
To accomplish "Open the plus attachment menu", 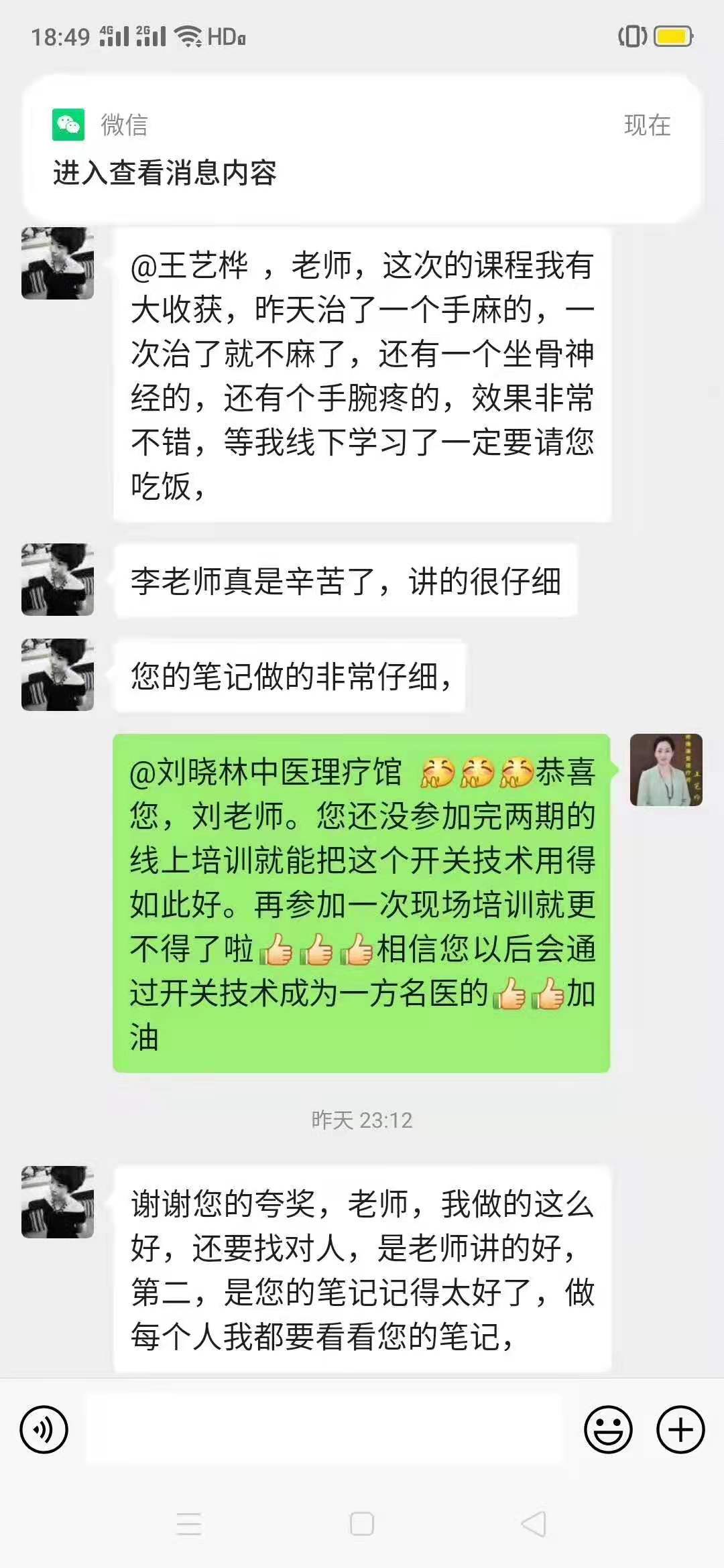I will [x=680, y=1429].
